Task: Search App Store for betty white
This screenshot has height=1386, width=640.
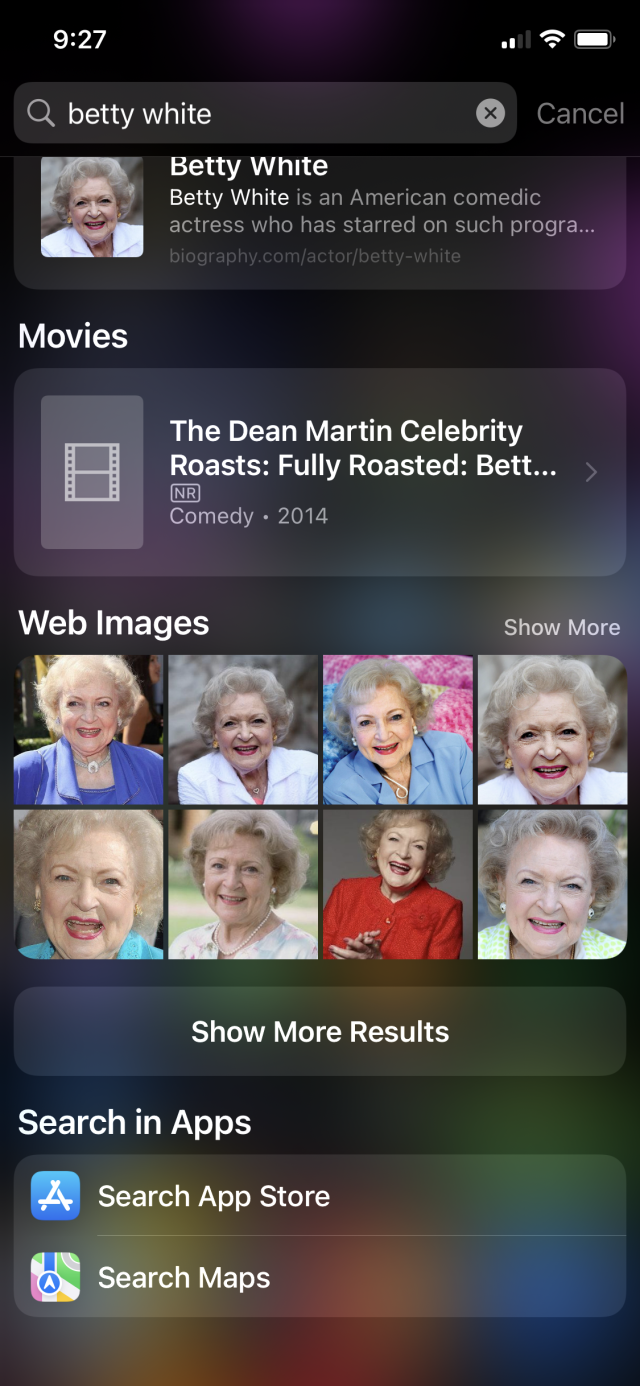Action: [x=320, y=1196]
